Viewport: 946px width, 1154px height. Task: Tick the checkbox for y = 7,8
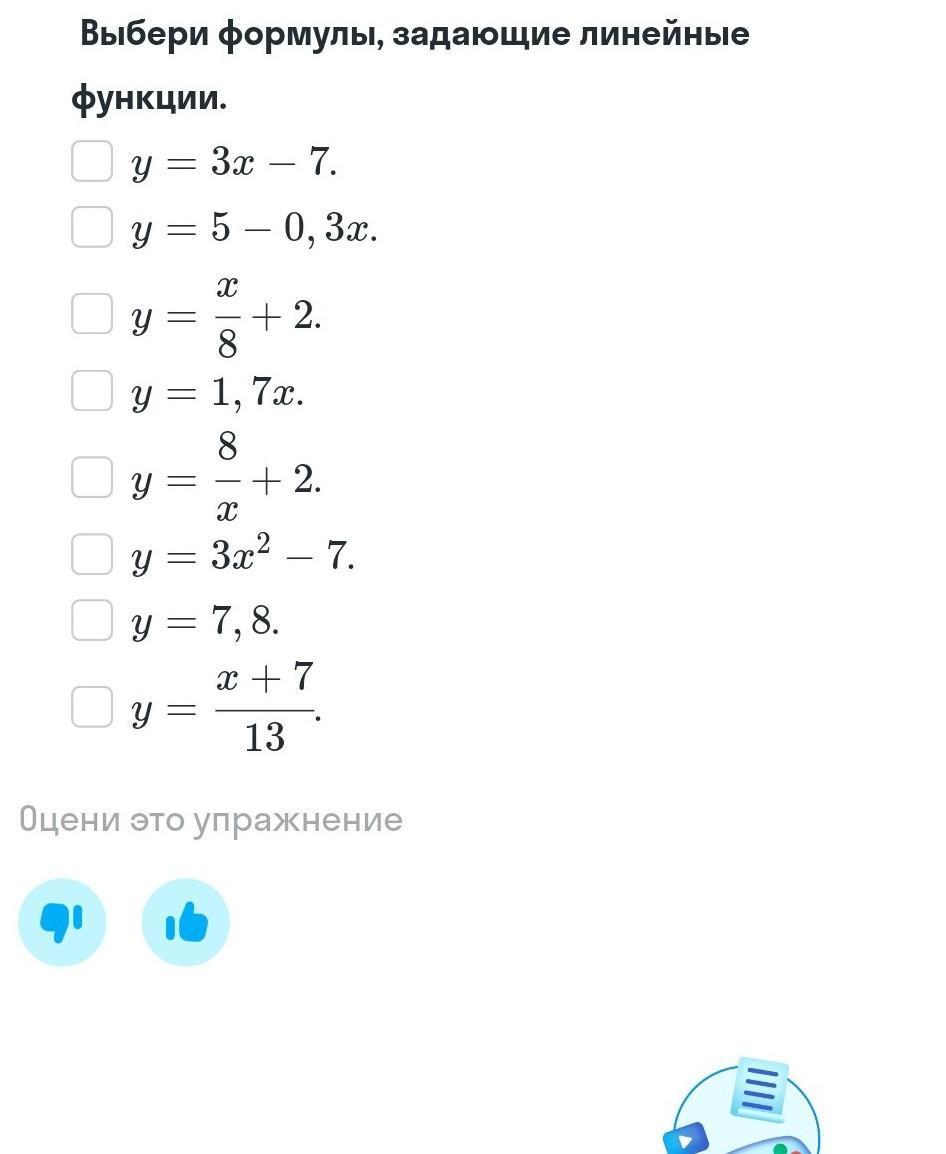click(92, 619)
